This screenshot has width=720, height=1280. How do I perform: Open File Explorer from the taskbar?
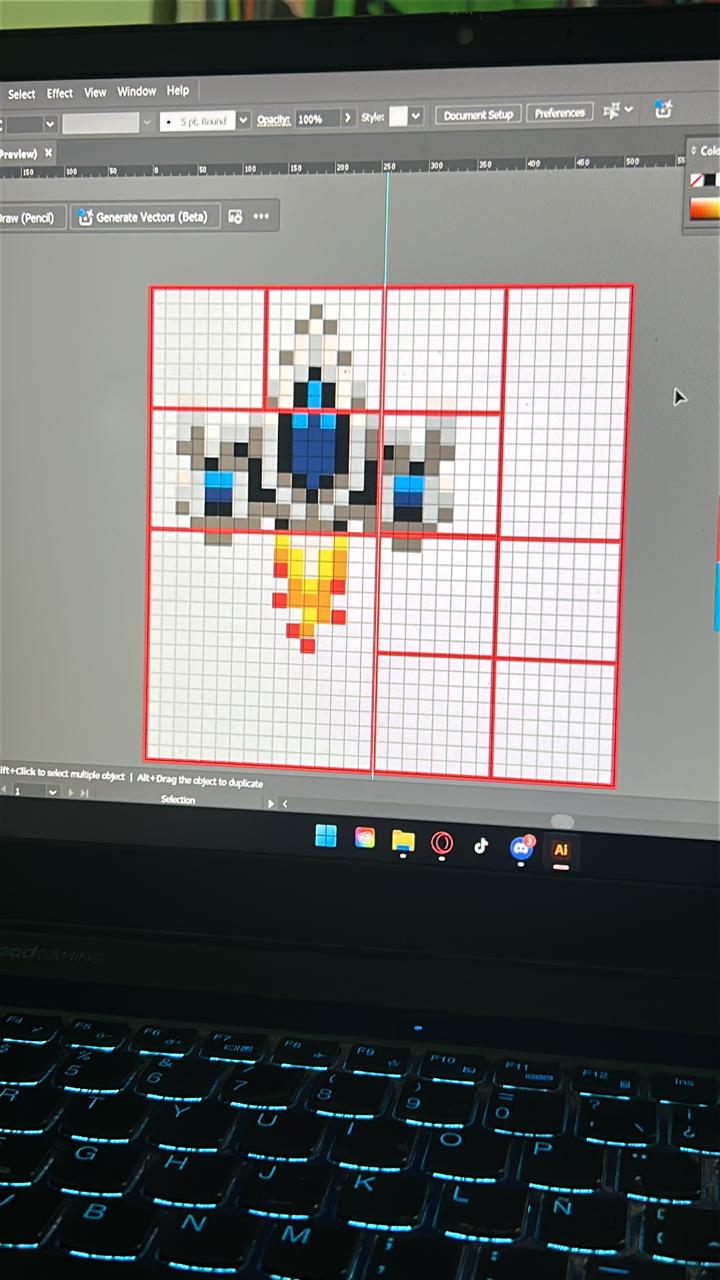(x=403, y=840)
